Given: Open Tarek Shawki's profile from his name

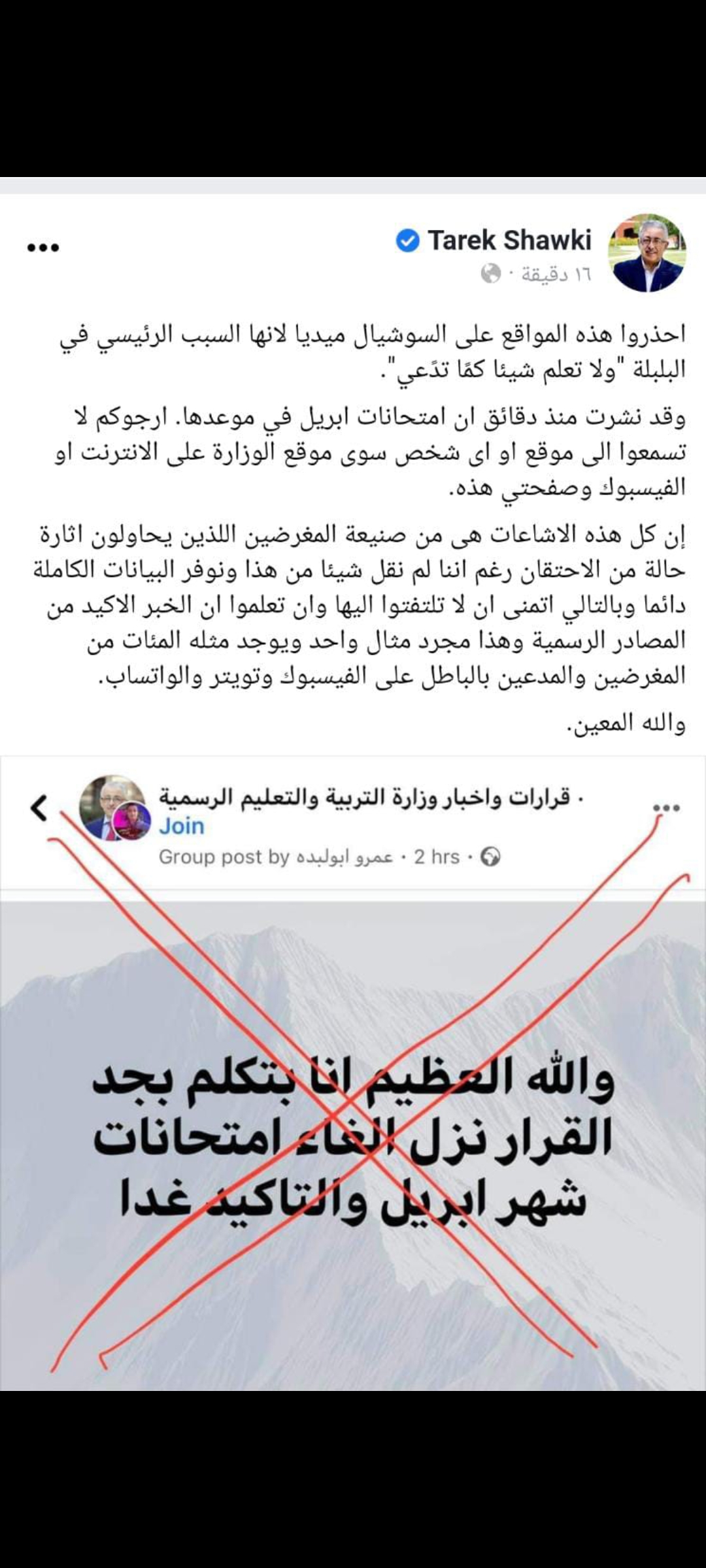Looking at the screenshot, I should pyautogui.click(x=509, y=240).
